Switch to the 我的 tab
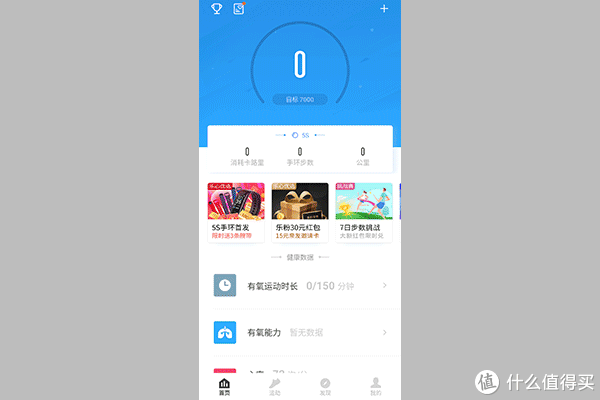The width and height of the screenshot is (600, 400). click(375, 386)
